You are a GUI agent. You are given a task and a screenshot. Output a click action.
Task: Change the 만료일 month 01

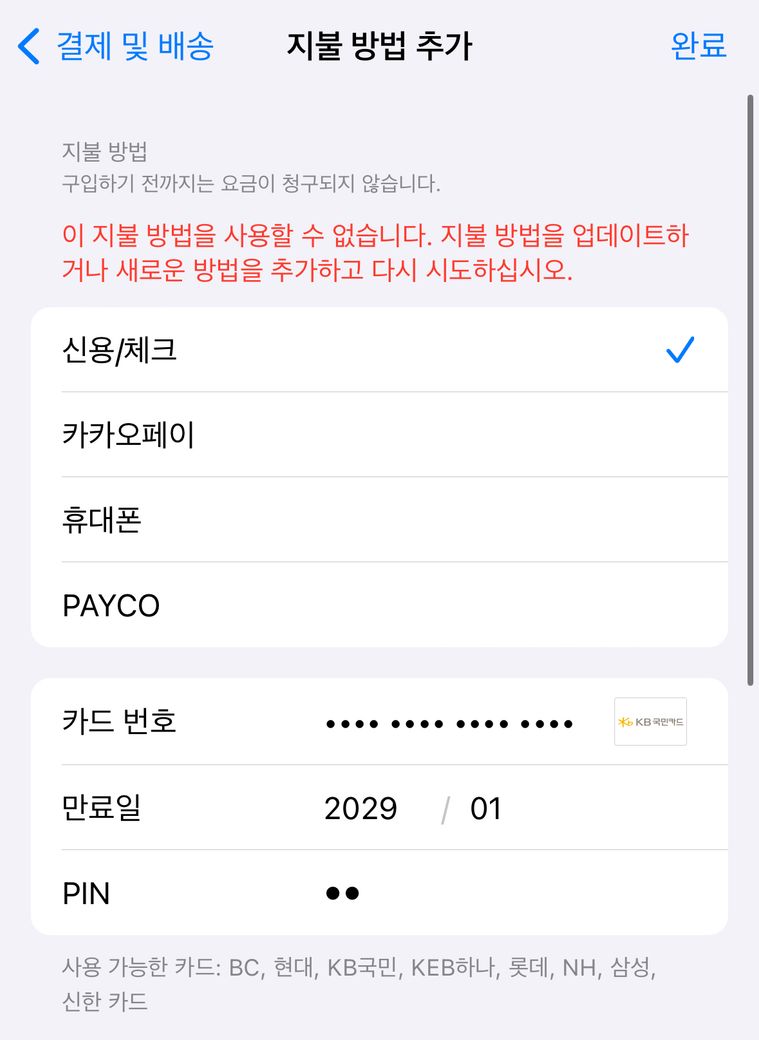pos(486,808)
